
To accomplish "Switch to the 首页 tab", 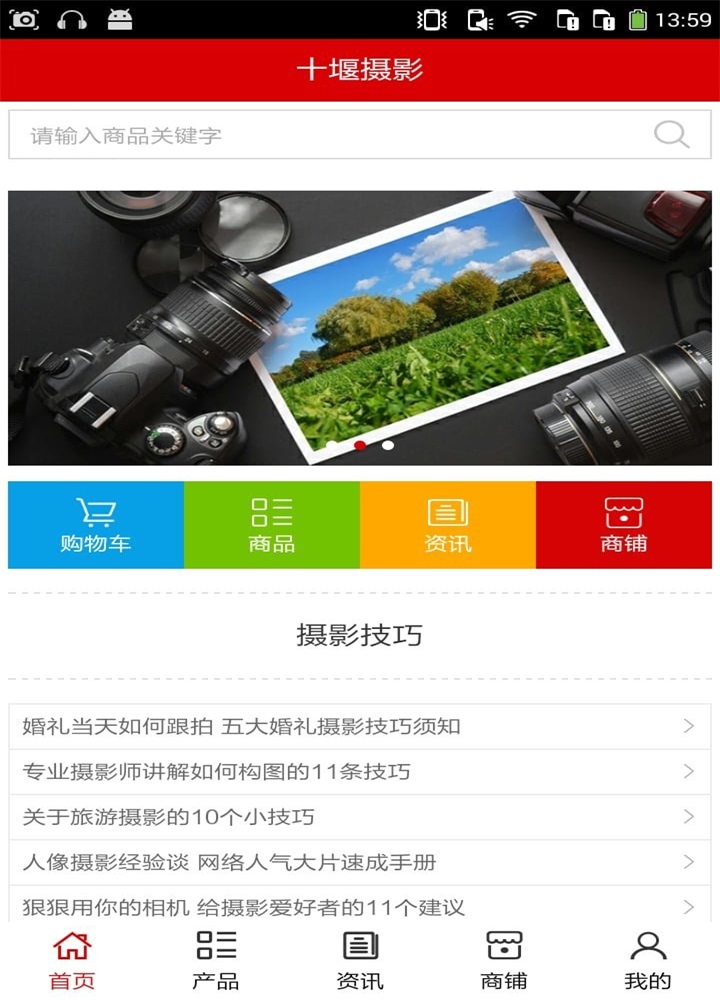I will [72, 960].
